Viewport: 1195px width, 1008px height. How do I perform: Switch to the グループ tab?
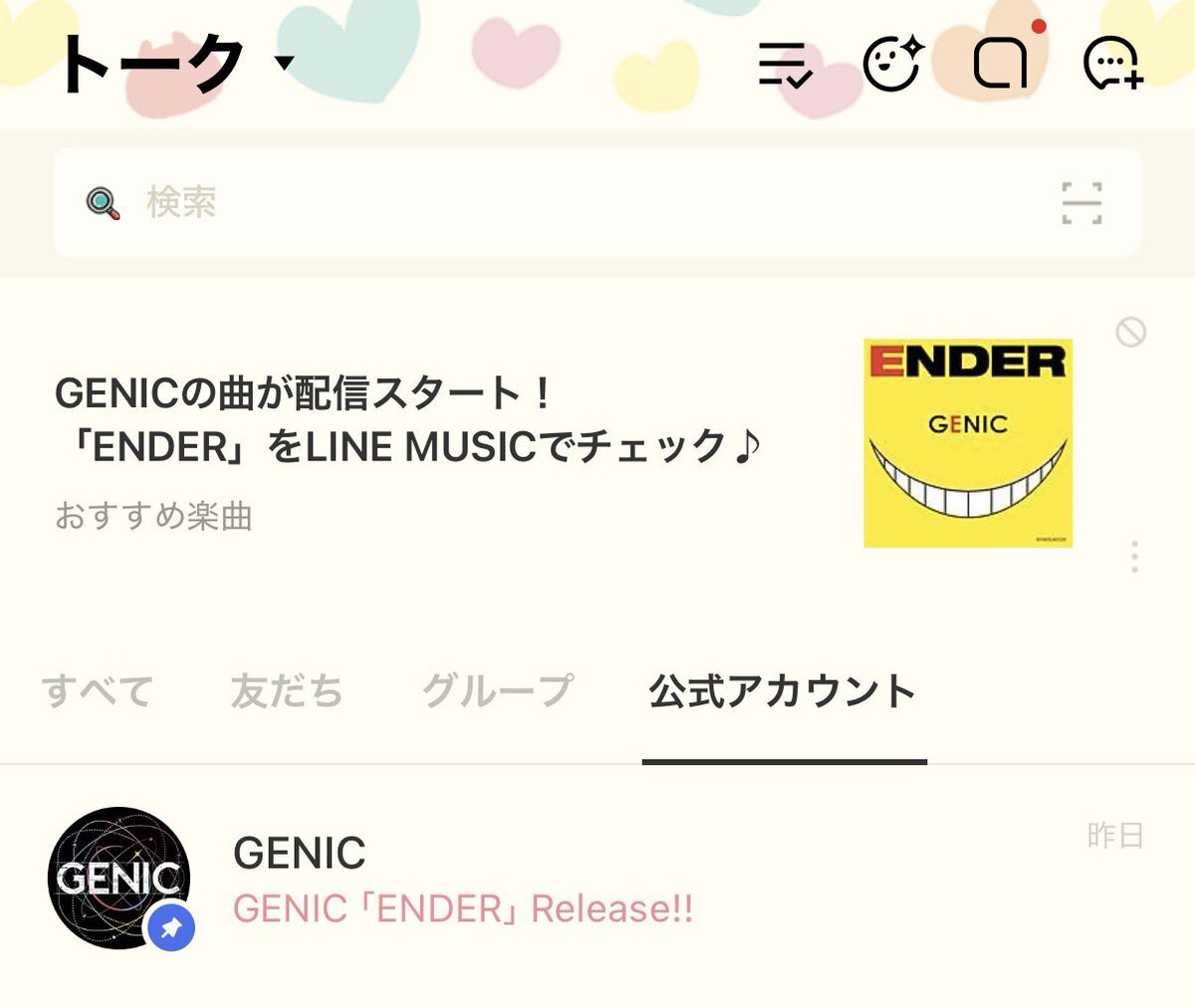coord(498,691)
